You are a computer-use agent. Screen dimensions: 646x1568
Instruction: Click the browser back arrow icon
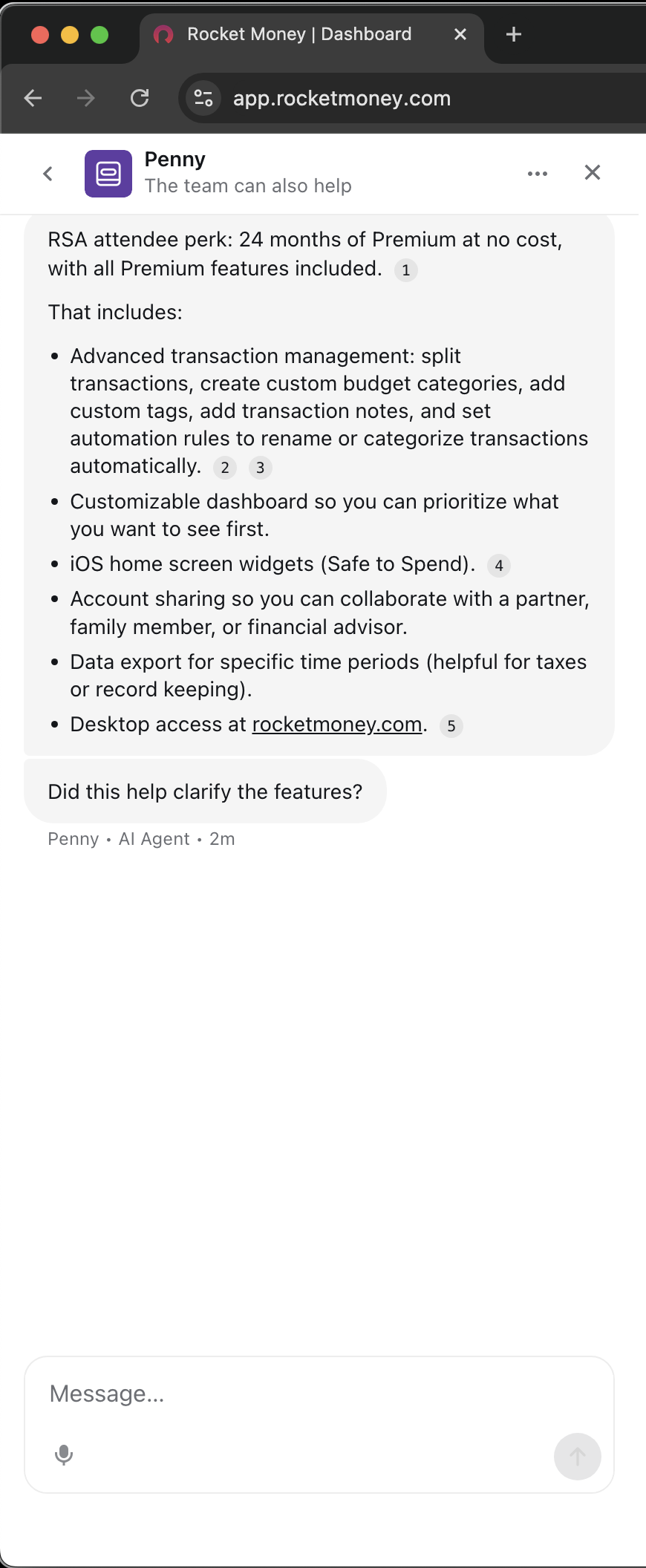(x=33, y=98)
